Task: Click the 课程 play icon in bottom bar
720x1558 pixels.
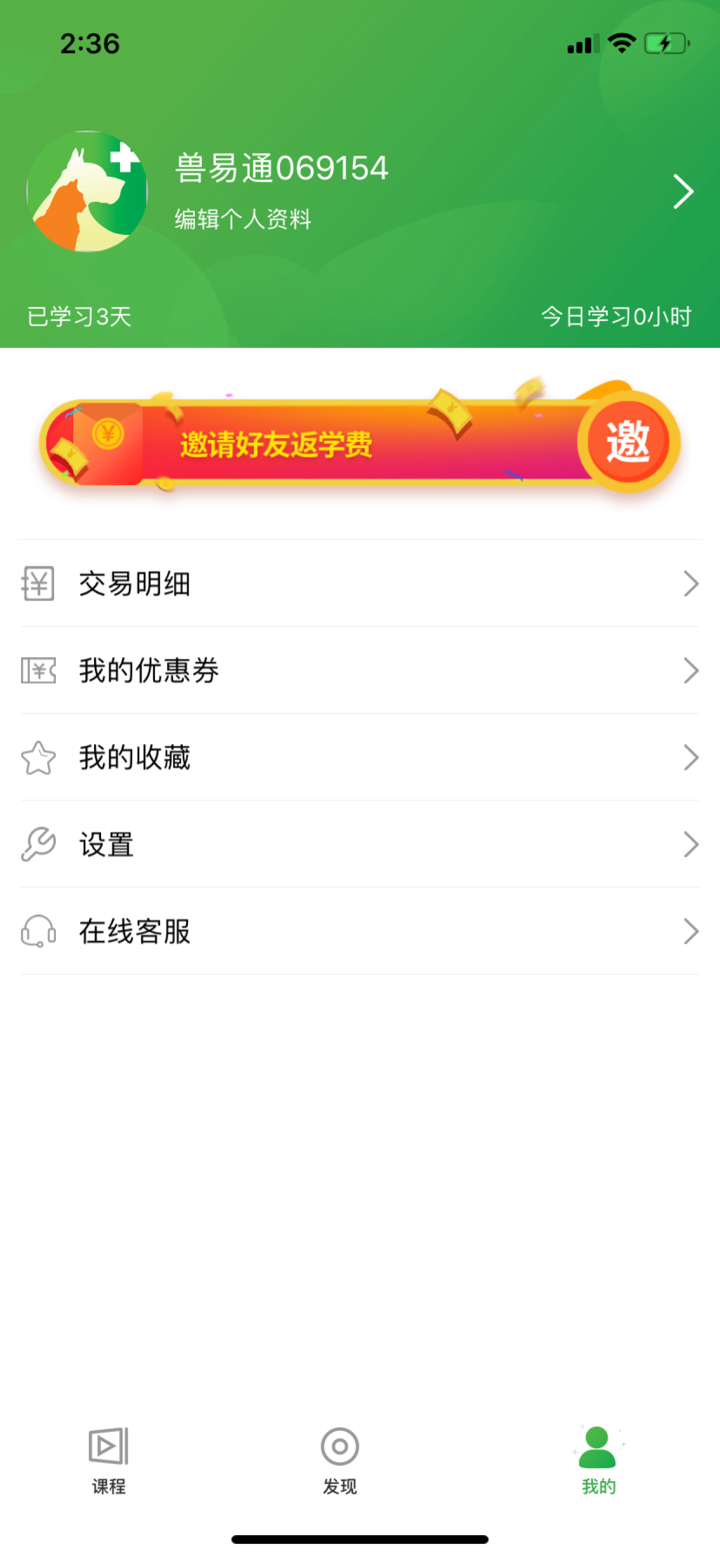Action: (107, 1446)
